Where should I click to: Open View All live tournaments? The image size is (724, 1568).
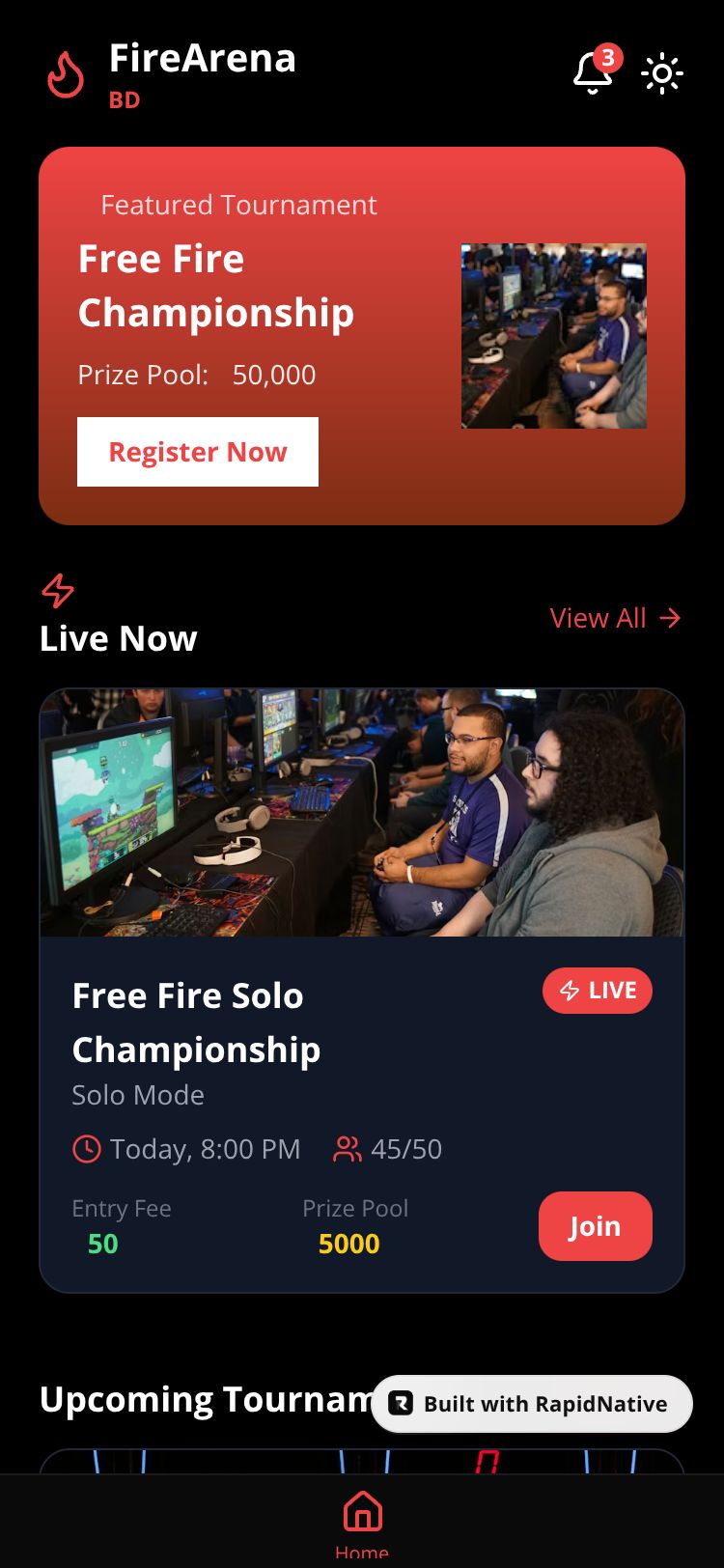(615, 618)
